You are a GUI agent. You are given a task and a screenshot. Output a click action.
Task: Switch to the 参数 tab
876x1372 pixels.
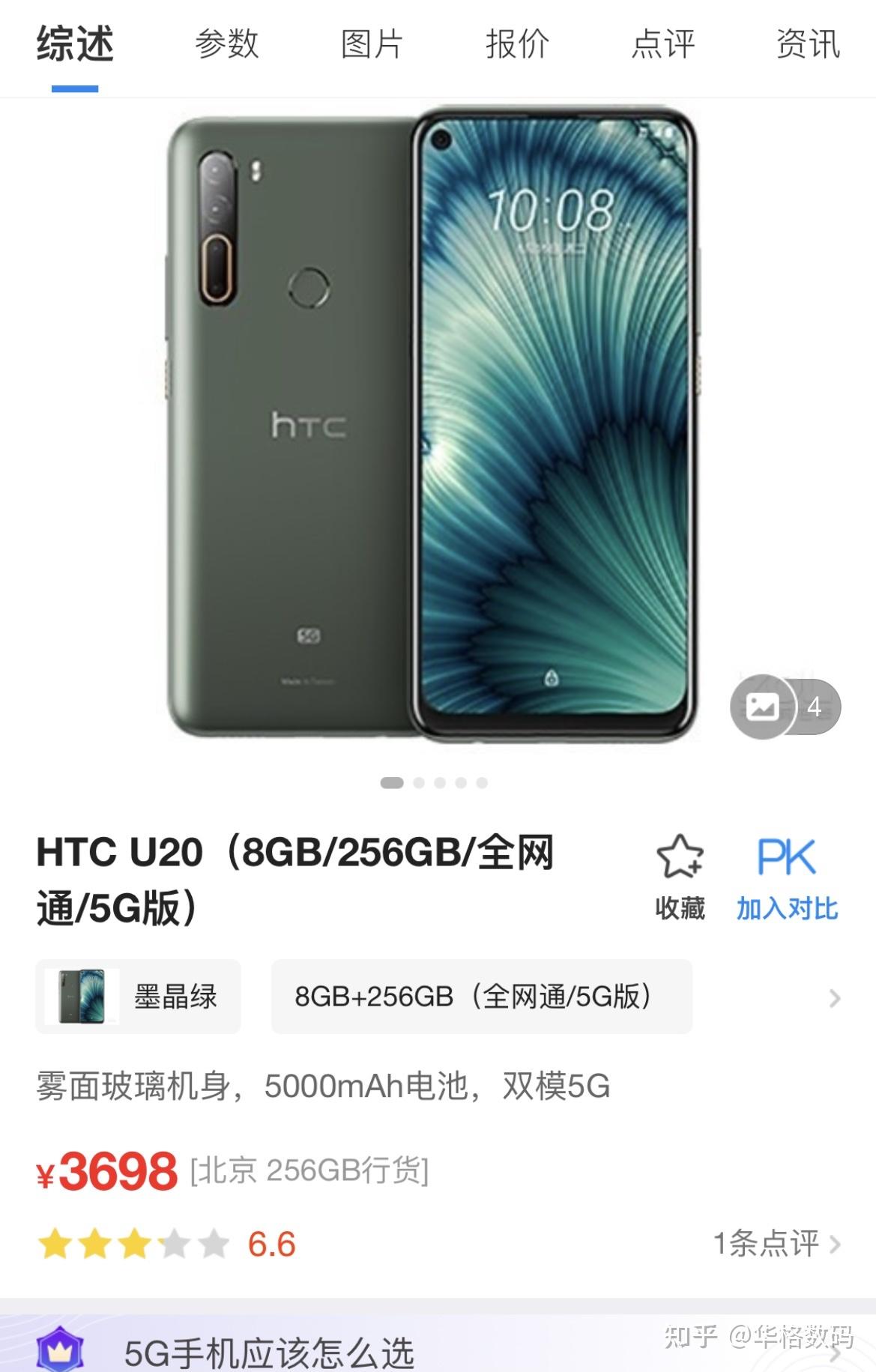226,45
